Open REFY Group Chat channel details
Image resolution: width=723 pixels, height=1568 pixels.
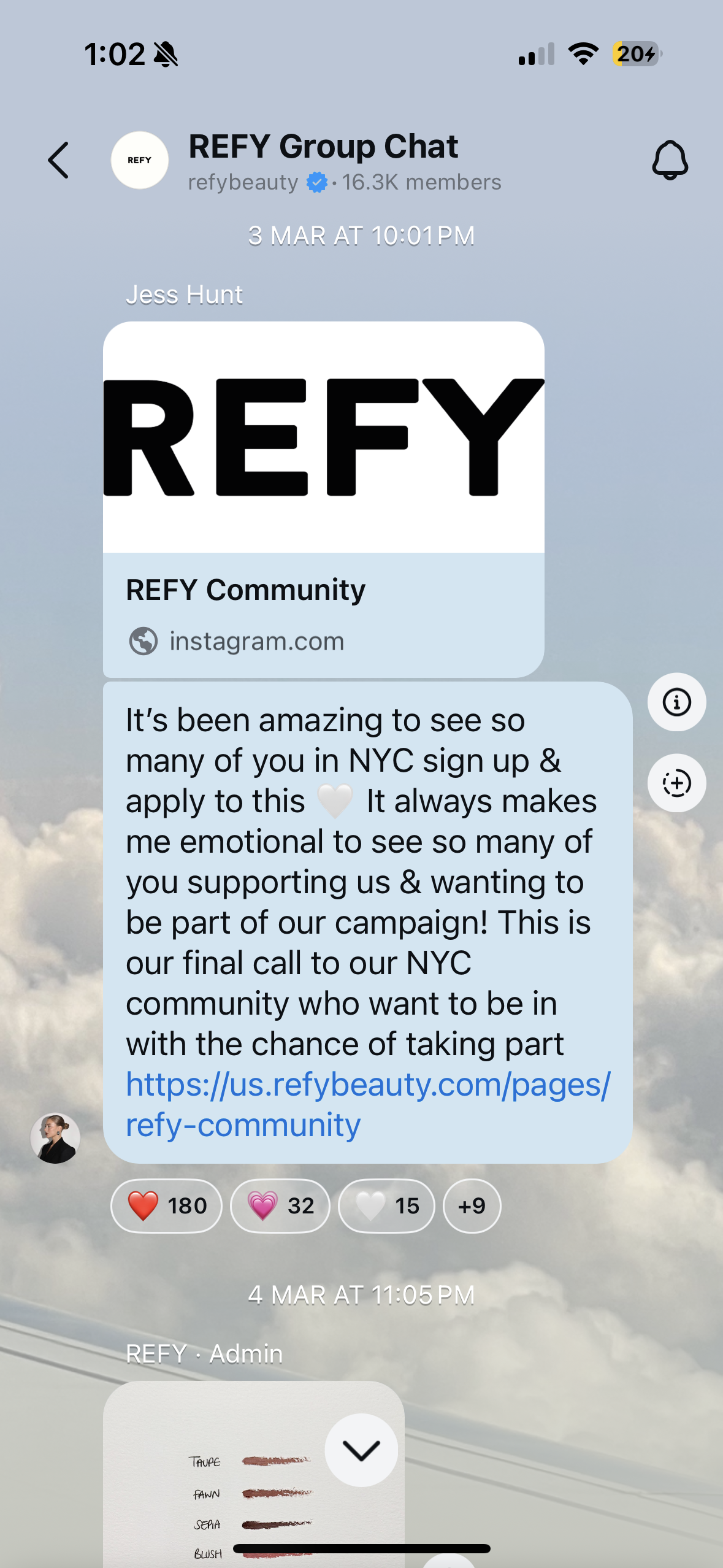322,161
